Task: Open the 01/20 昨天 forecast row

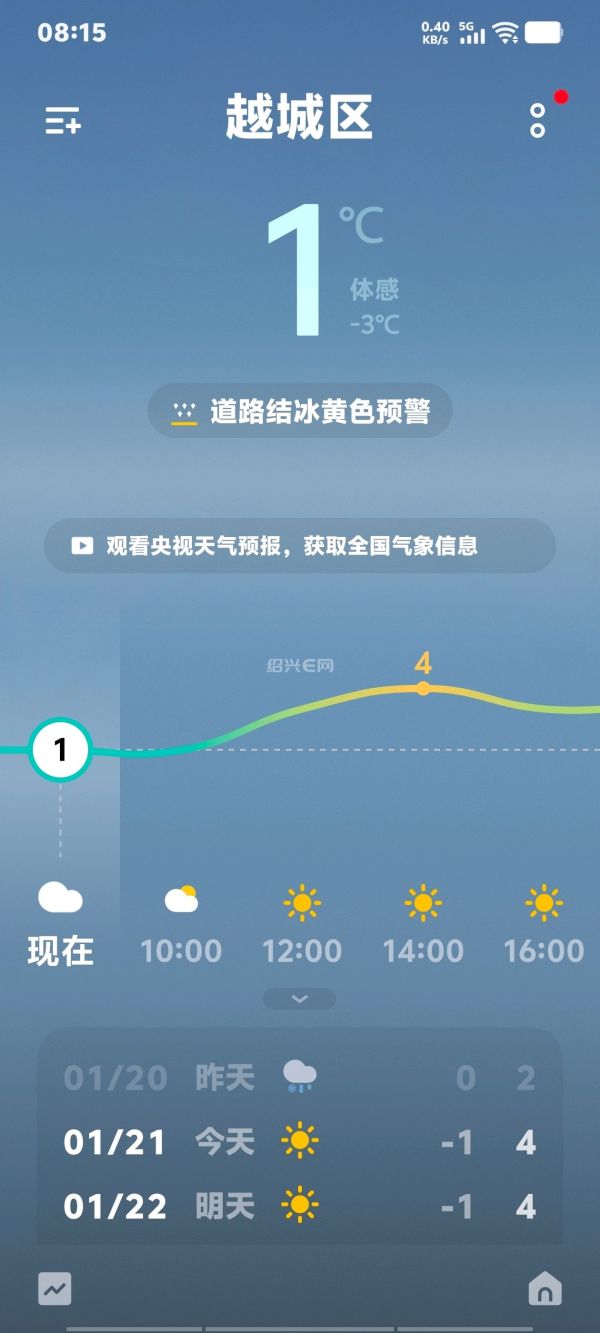Action: coord(300,1078)
